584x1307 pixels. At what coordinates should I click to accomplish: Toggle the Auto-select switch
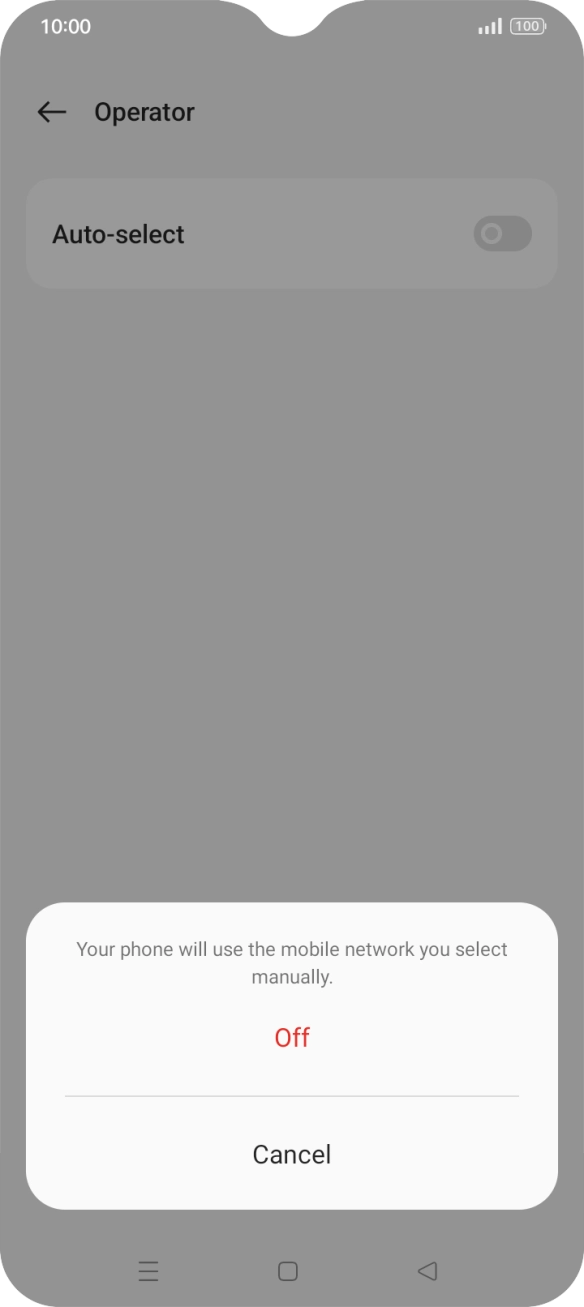(502, 234)
